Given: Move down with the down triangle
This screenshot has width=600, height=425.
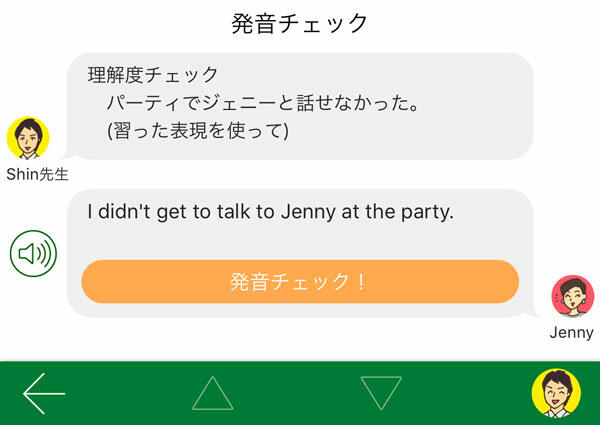Looking at the screenshot, I should pyautogui.click(x=381, y=393).
